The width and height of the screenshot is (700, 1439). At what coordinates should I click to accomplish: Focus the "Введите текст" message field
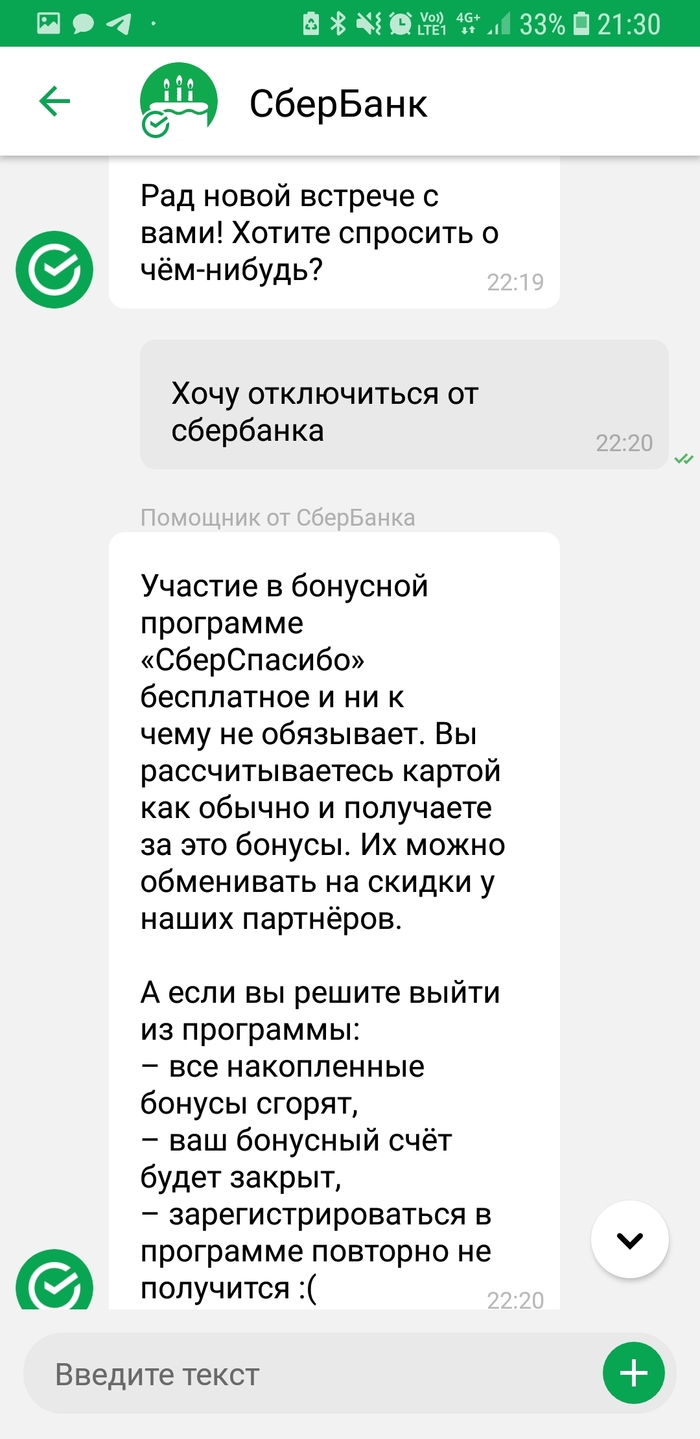[x=310, y=1374]
